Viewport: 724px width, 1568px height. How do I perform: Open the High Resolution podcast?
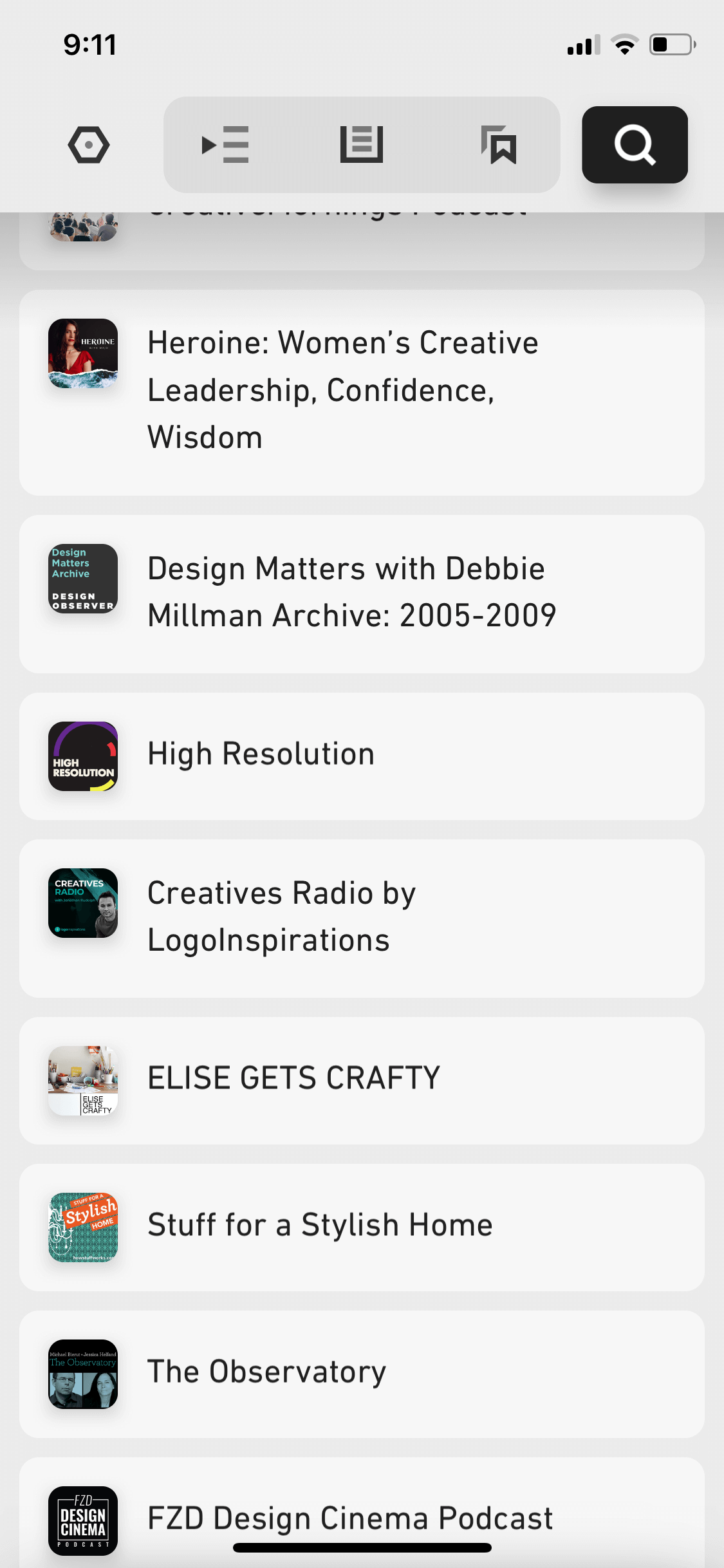(x=362, y=756)
